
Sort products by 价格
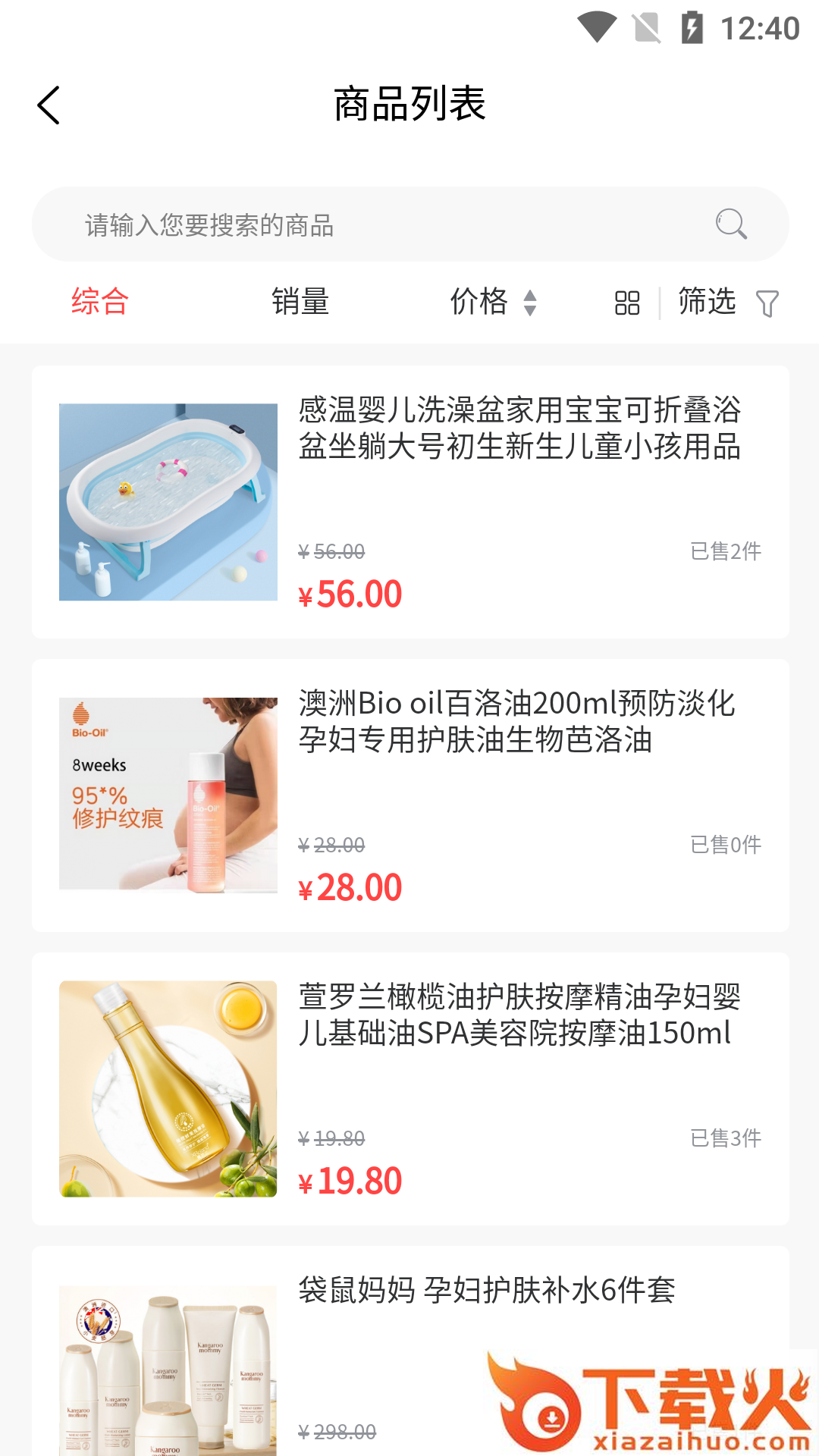[493, 302]
